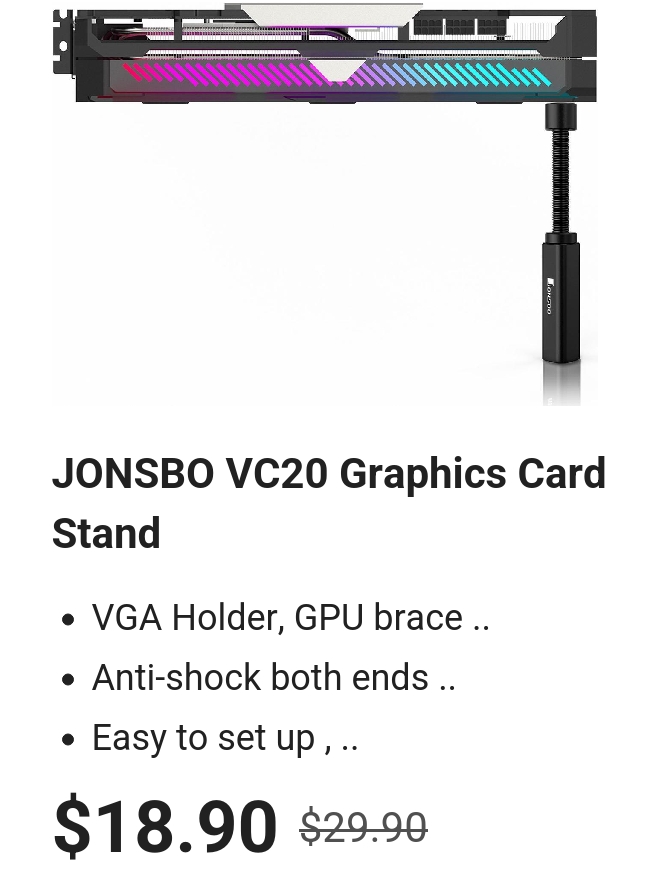Open the JONSBO VC20 stand product image

(325, 205)
